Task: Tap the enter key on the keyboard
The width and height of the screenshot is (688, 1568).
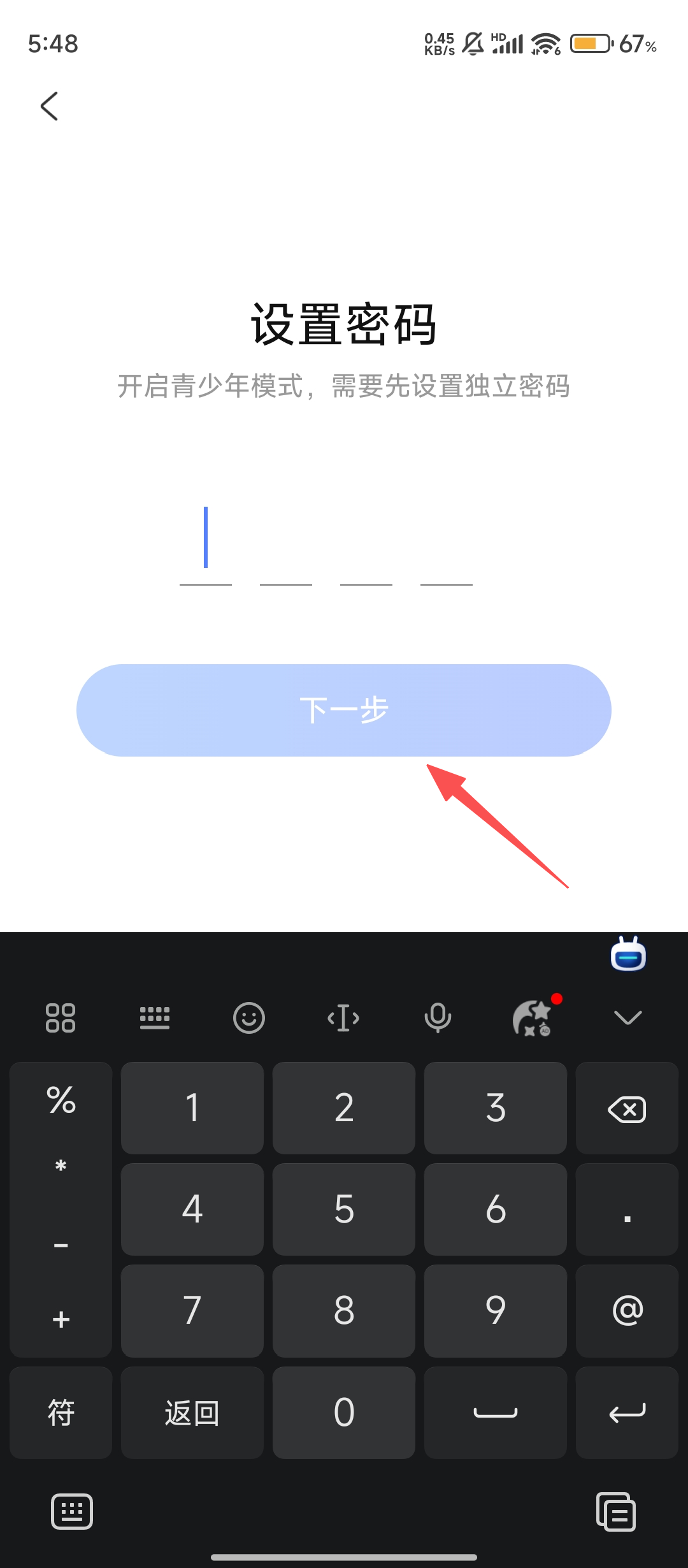Action: click(x=627, y=1412)
